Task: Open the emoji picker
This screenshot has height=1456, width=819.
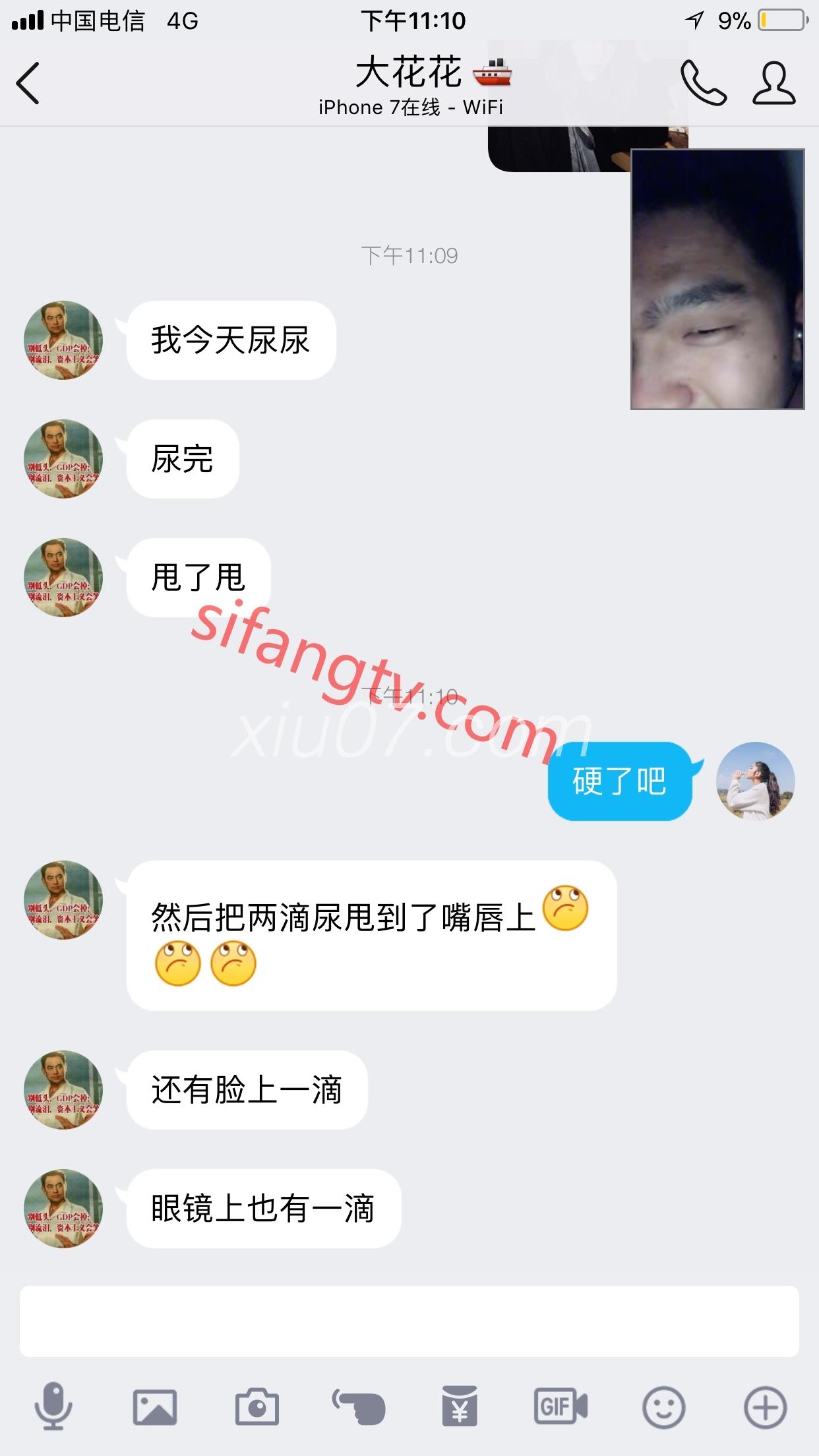Action: point(663,1408)
